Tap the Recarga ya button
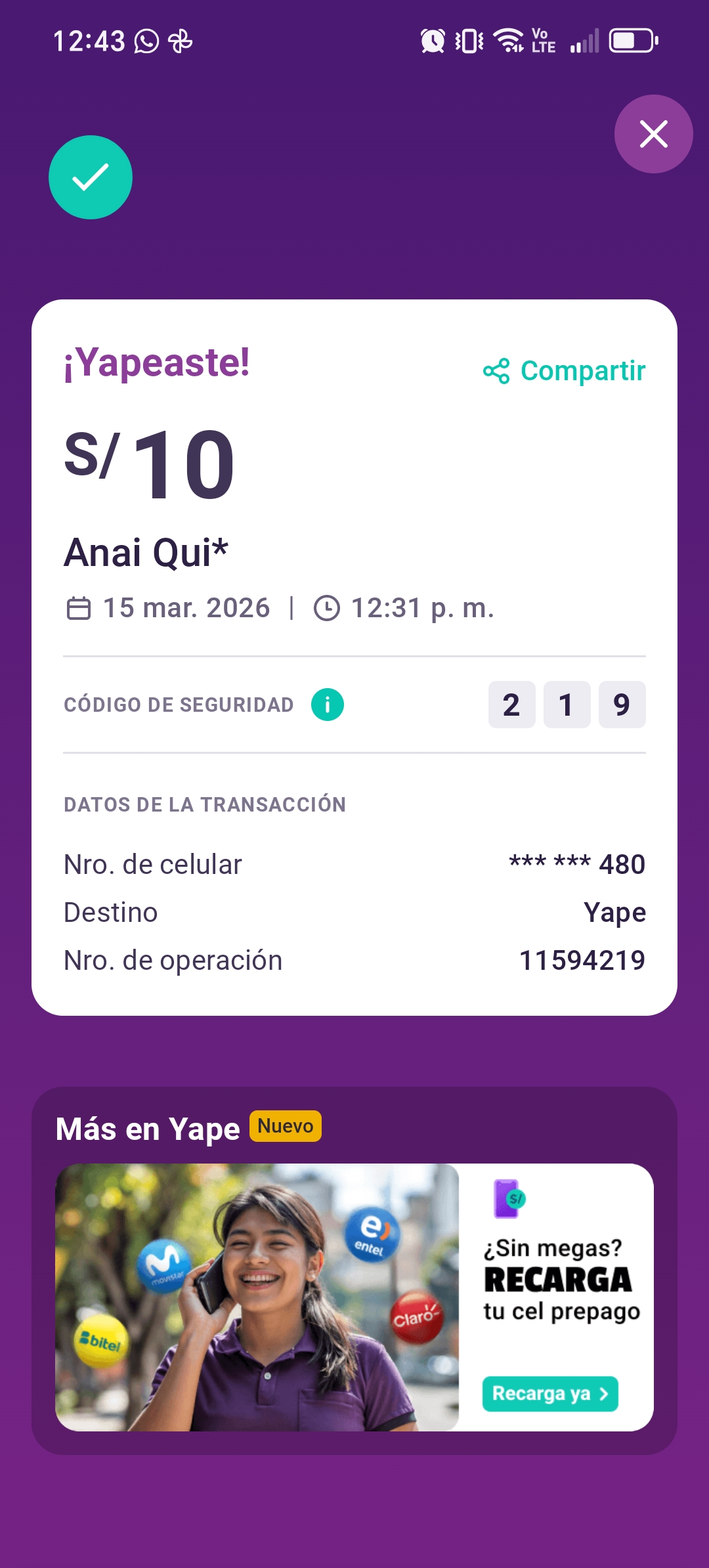Screen dimensions: 709x1568 pyautogui.click(x=550, y=1393)
